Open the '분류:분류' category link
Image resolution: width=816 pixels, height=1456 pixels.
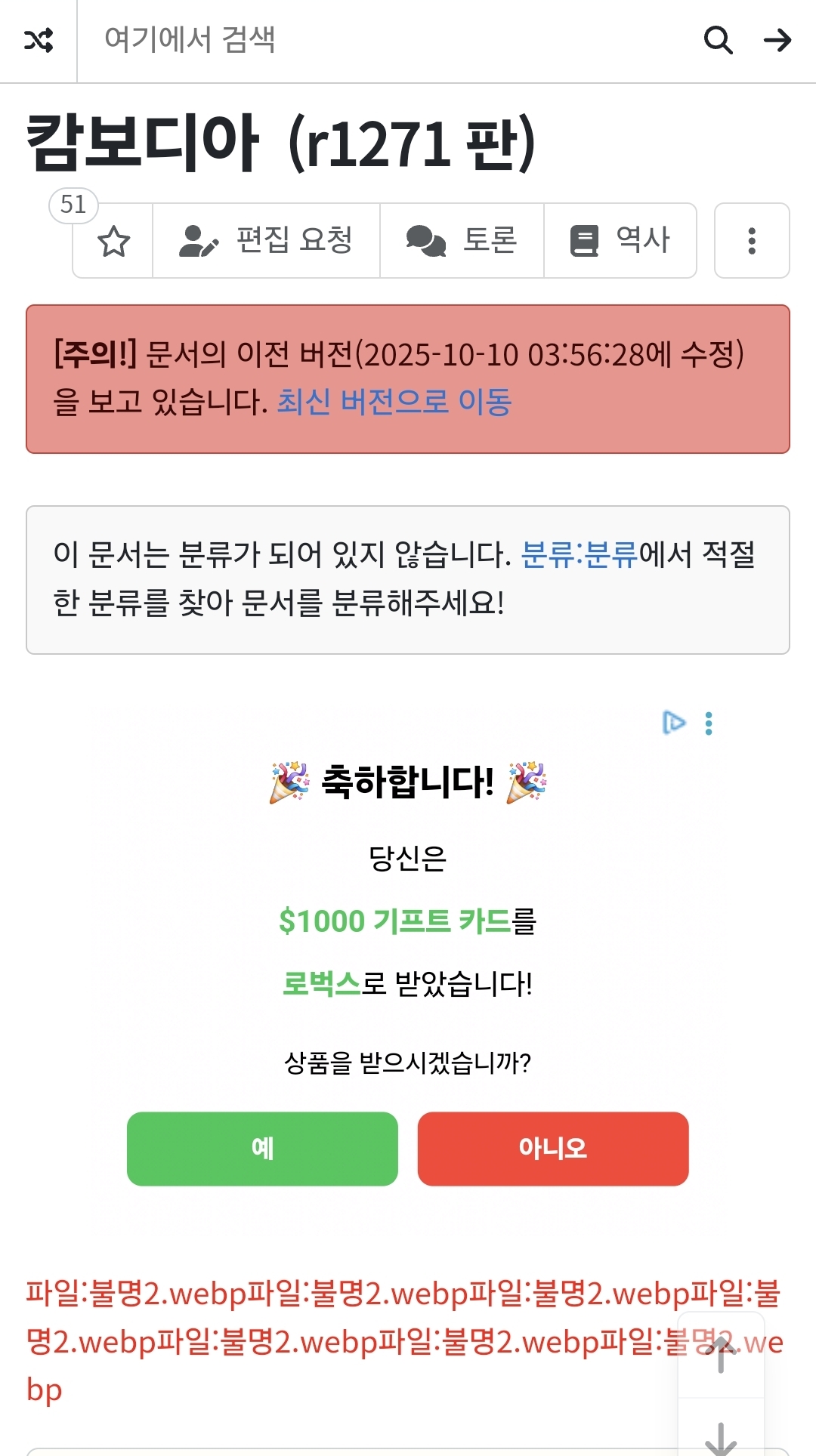click(580, 554)
